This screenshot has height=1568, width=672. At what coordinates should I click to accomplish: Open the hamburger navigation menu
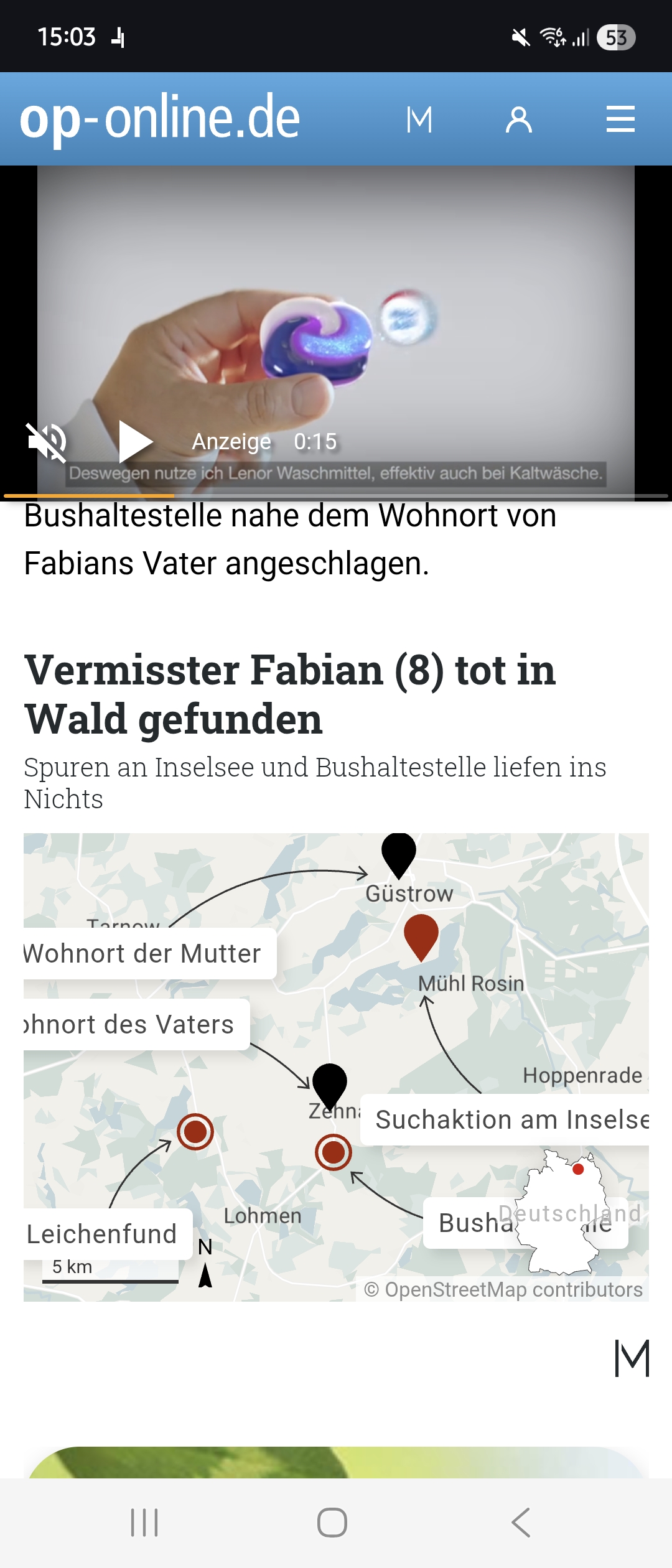[x=620, y=119]
